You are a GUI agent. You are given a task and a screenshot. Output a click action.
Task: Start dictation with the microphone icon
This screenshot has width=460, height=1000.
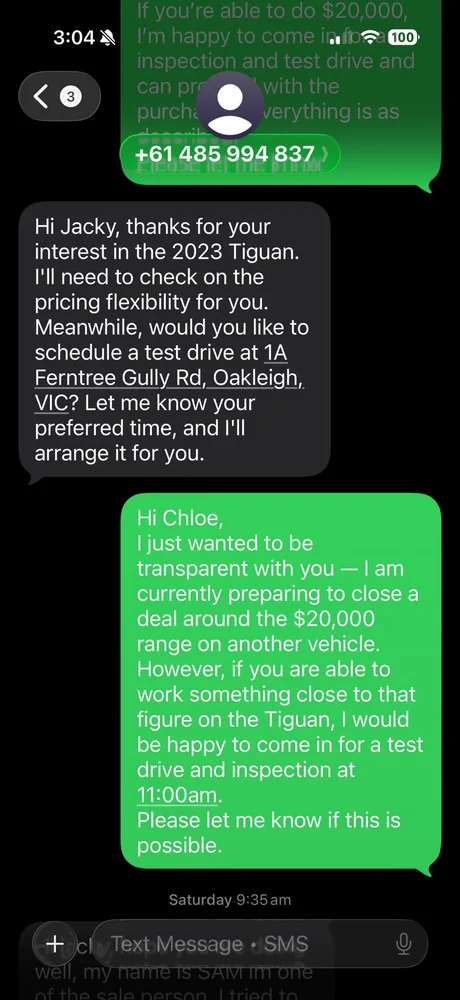pyautogui.click(x=403, y=943)
